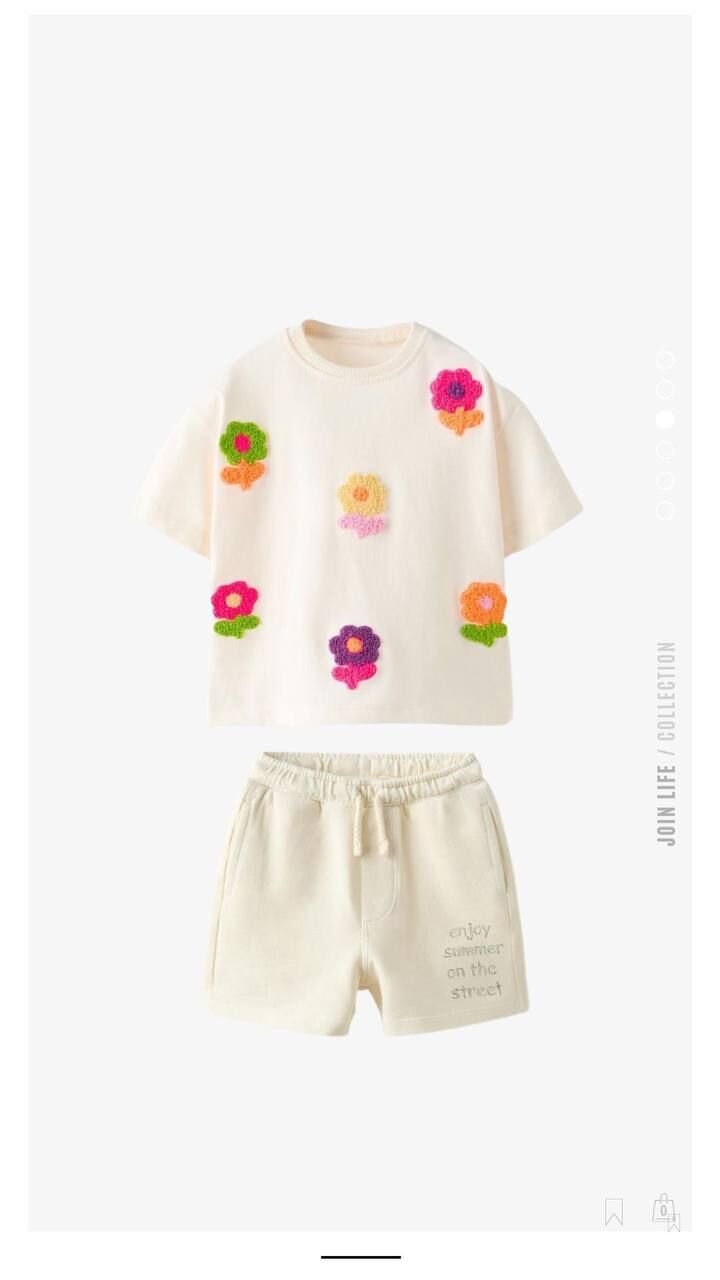Screen dimensions: 720x1280
Task: Select the last photo indicator dot
Action: click(x=665, y=511)
